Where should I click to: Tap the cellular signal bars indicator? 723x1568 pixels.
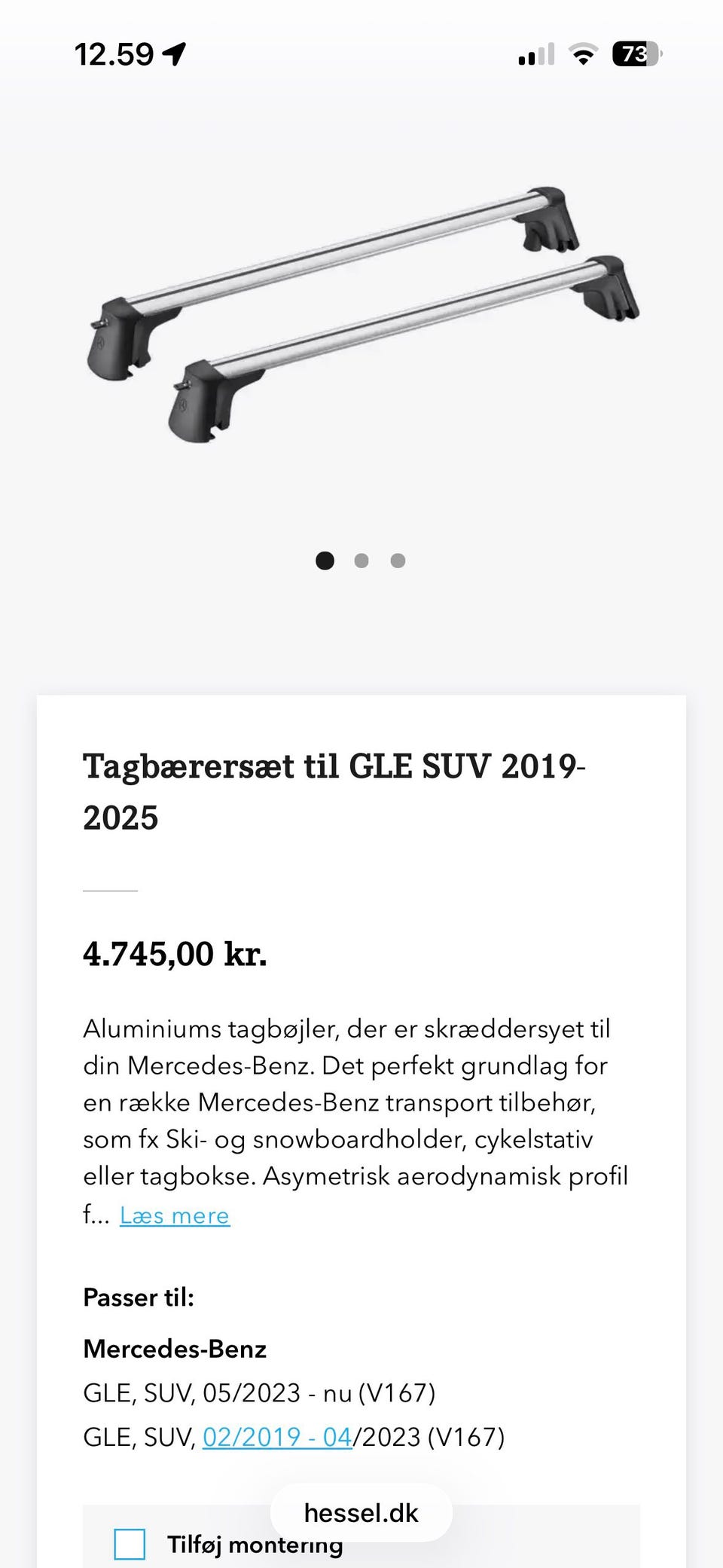pyautogui.click(x=535, y=53)
